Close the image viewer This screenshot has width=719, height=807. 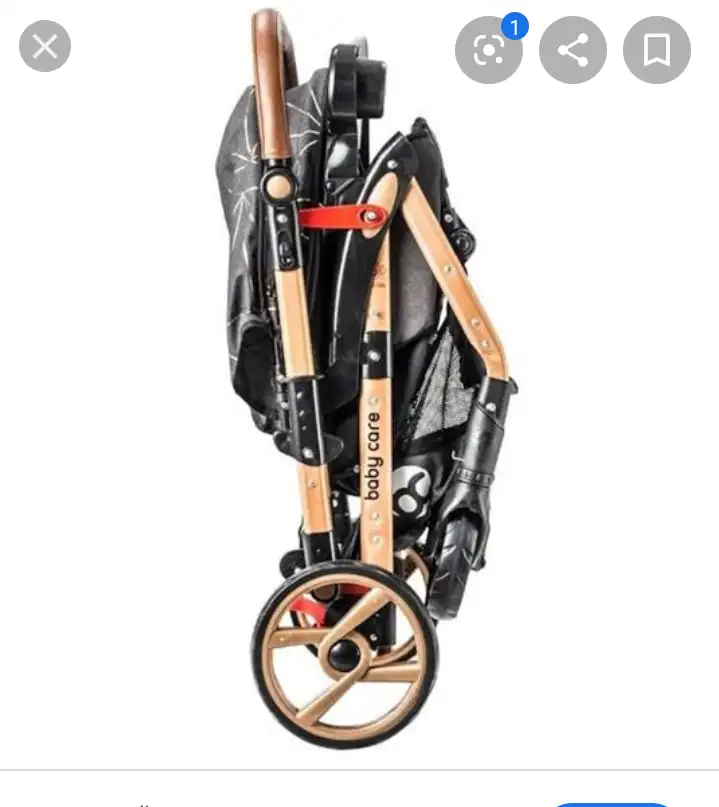pyautogui.click(x=45, y=47)
